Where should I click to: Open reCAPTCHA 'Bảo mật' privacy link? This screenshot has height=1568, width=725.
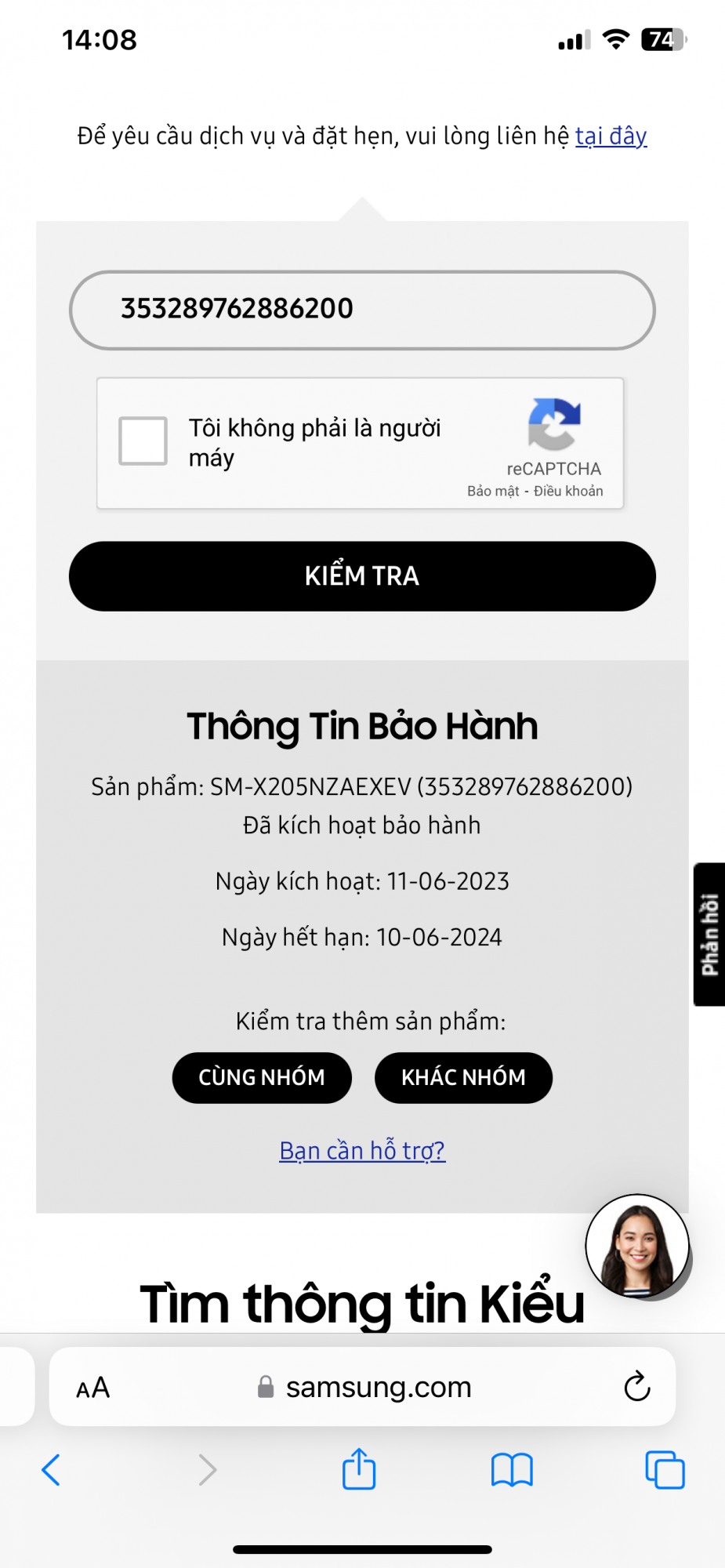pyautogui.click(x=493, y=492)
